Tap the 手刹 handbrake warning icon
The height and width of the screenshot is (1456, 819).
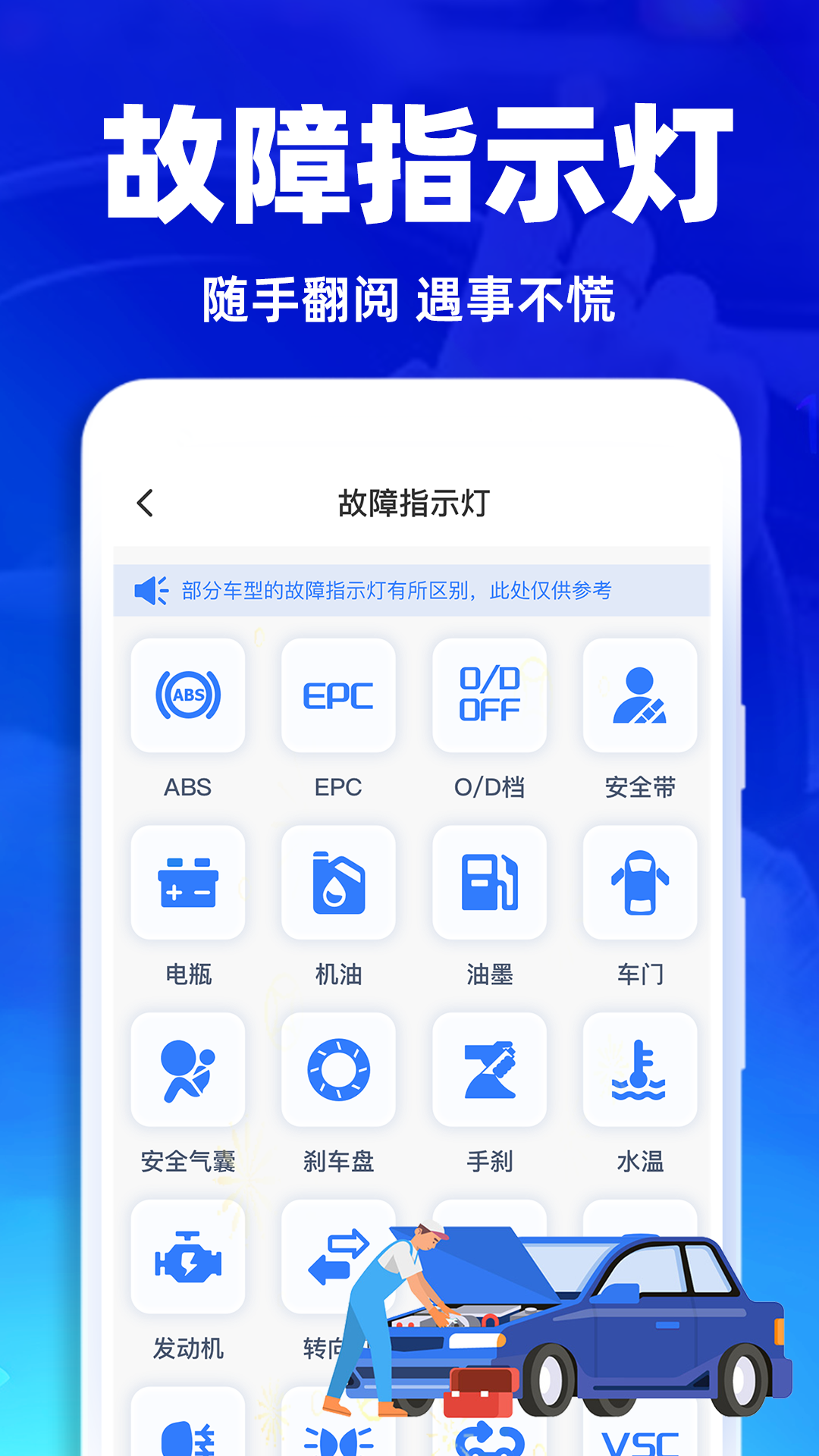(x=490, y=1071)
